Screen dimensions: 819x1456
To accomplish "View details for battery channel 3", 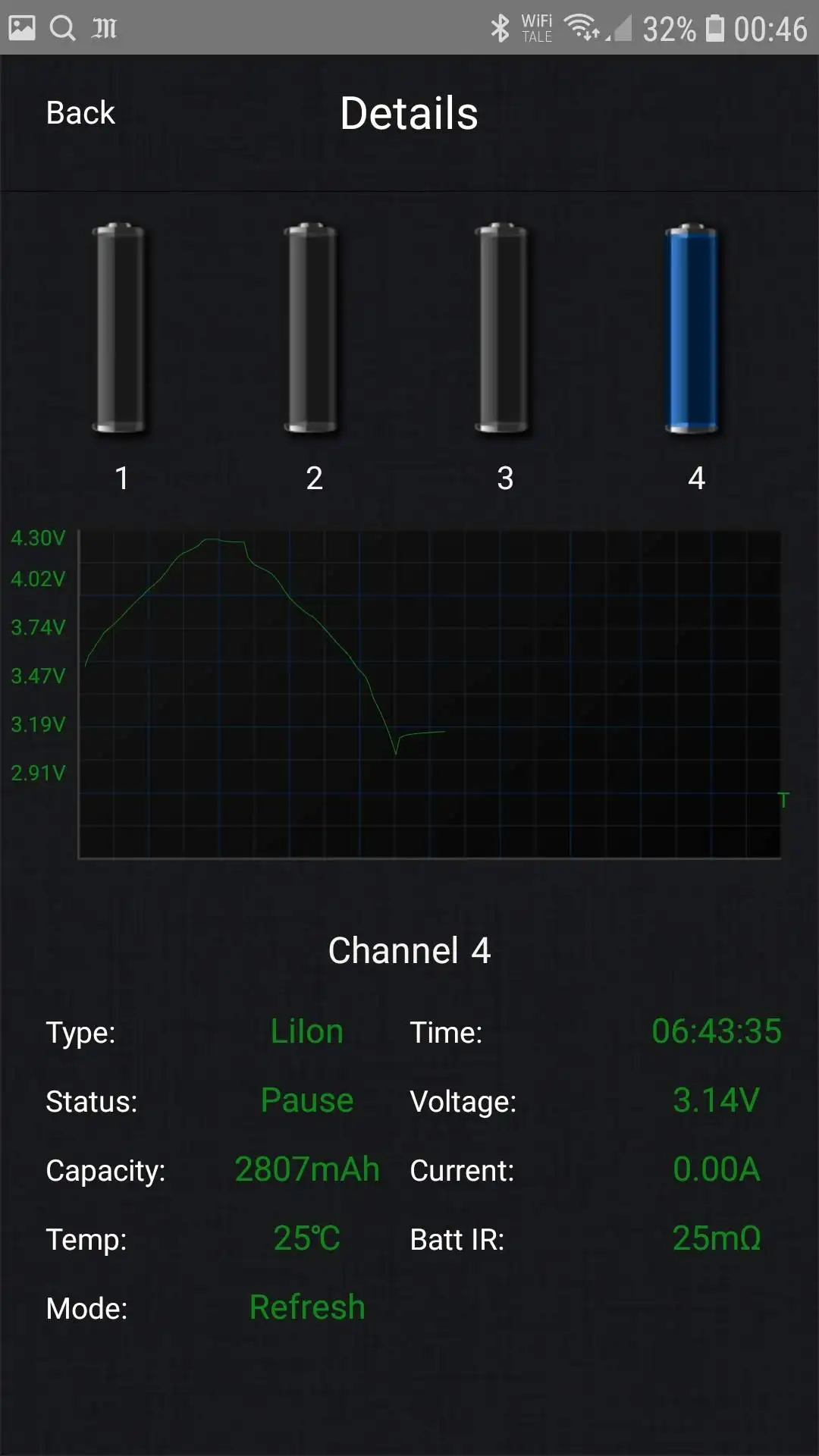I will pyautogui.click(x=502, y=328).
